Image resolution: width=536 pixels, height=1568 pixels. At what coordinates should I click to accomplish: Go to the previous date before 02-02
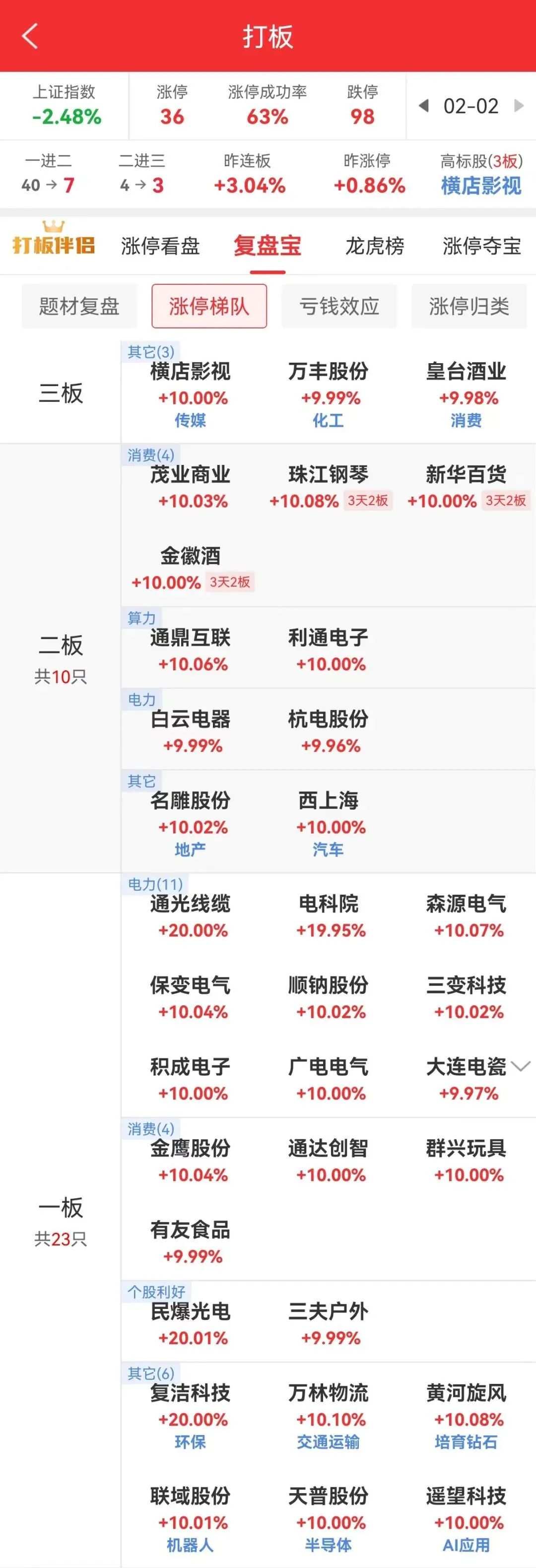tap(424, 106)
